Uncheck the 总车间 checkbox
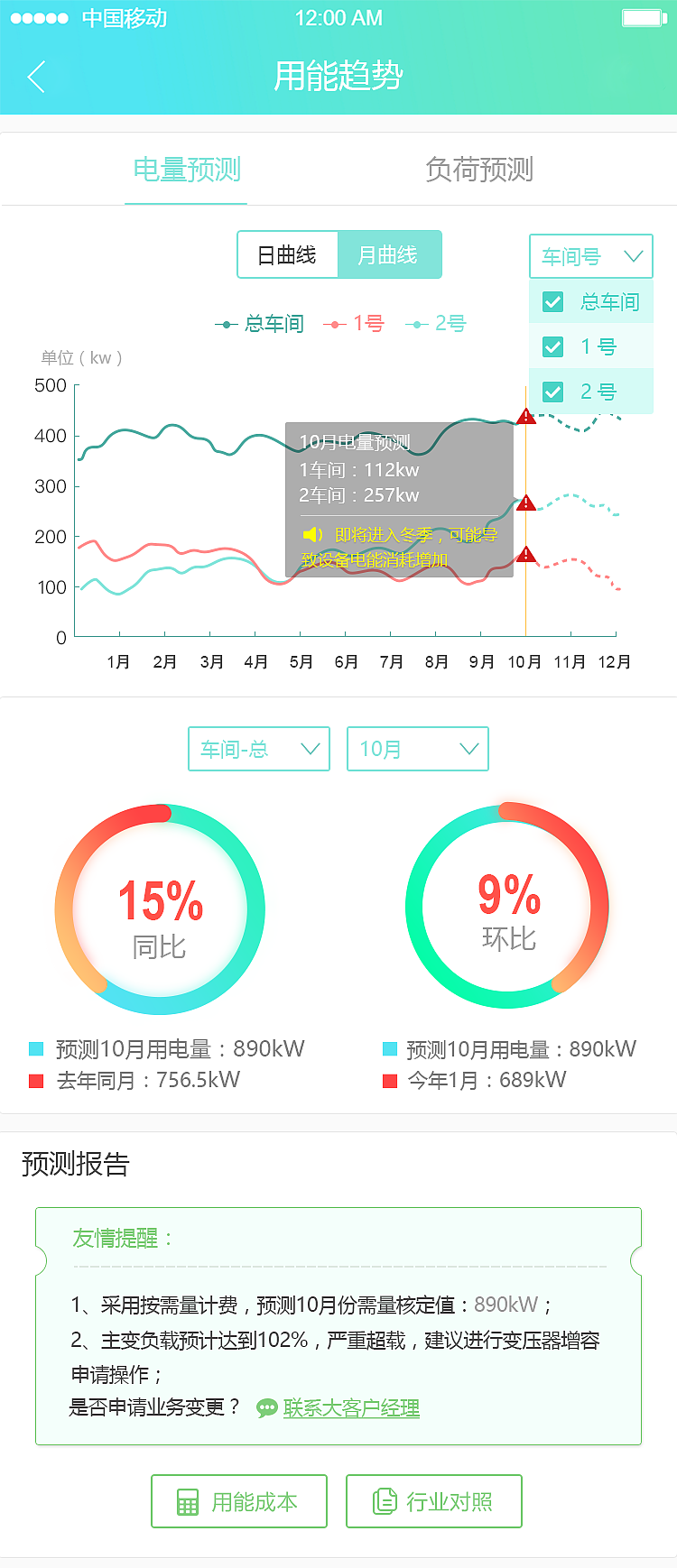The width and height of the screenshot is (677, 1568). pos(552,302)
